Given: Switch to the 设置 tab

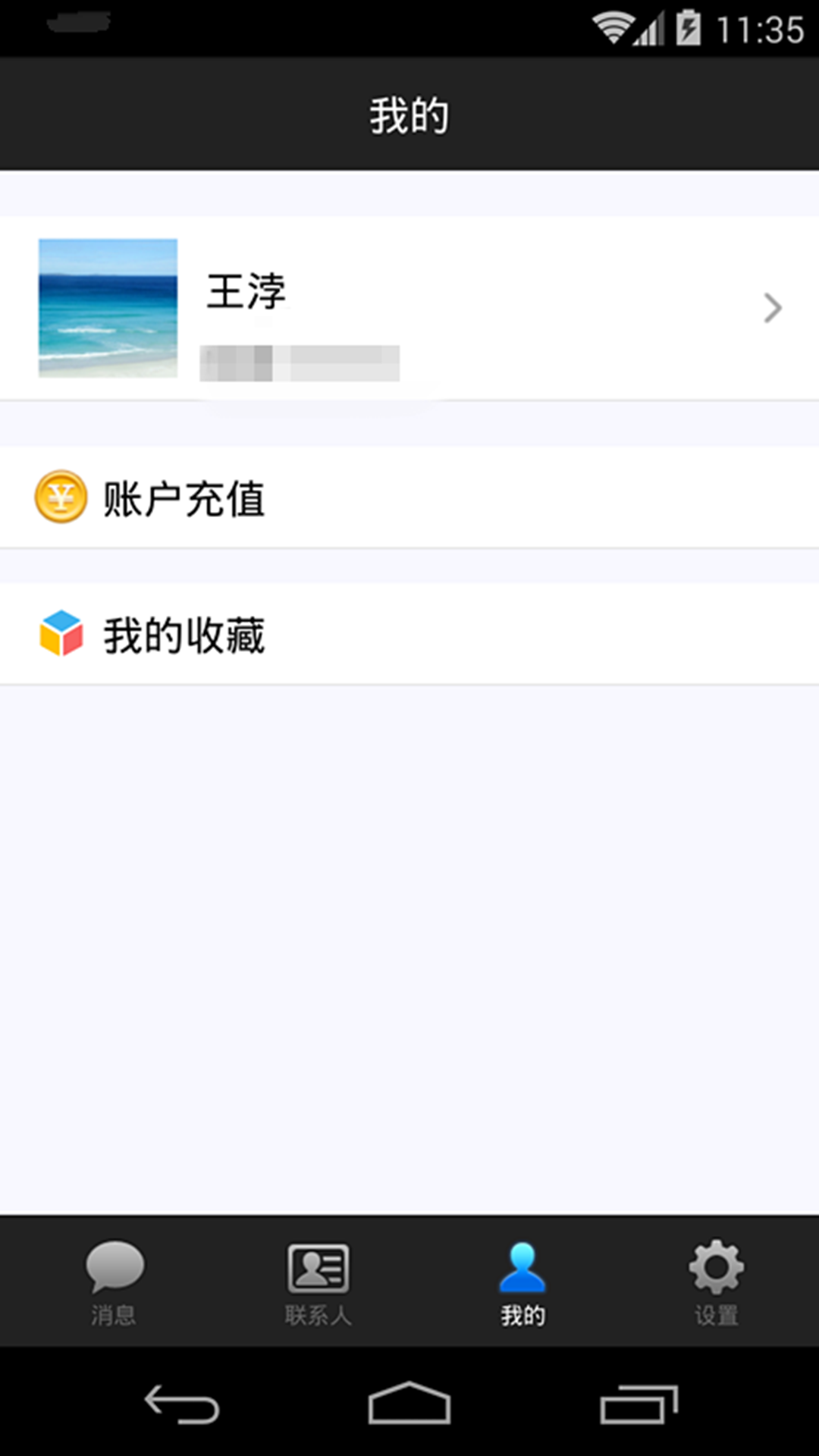Looking at the screenshot, I should click(717, 1282).
